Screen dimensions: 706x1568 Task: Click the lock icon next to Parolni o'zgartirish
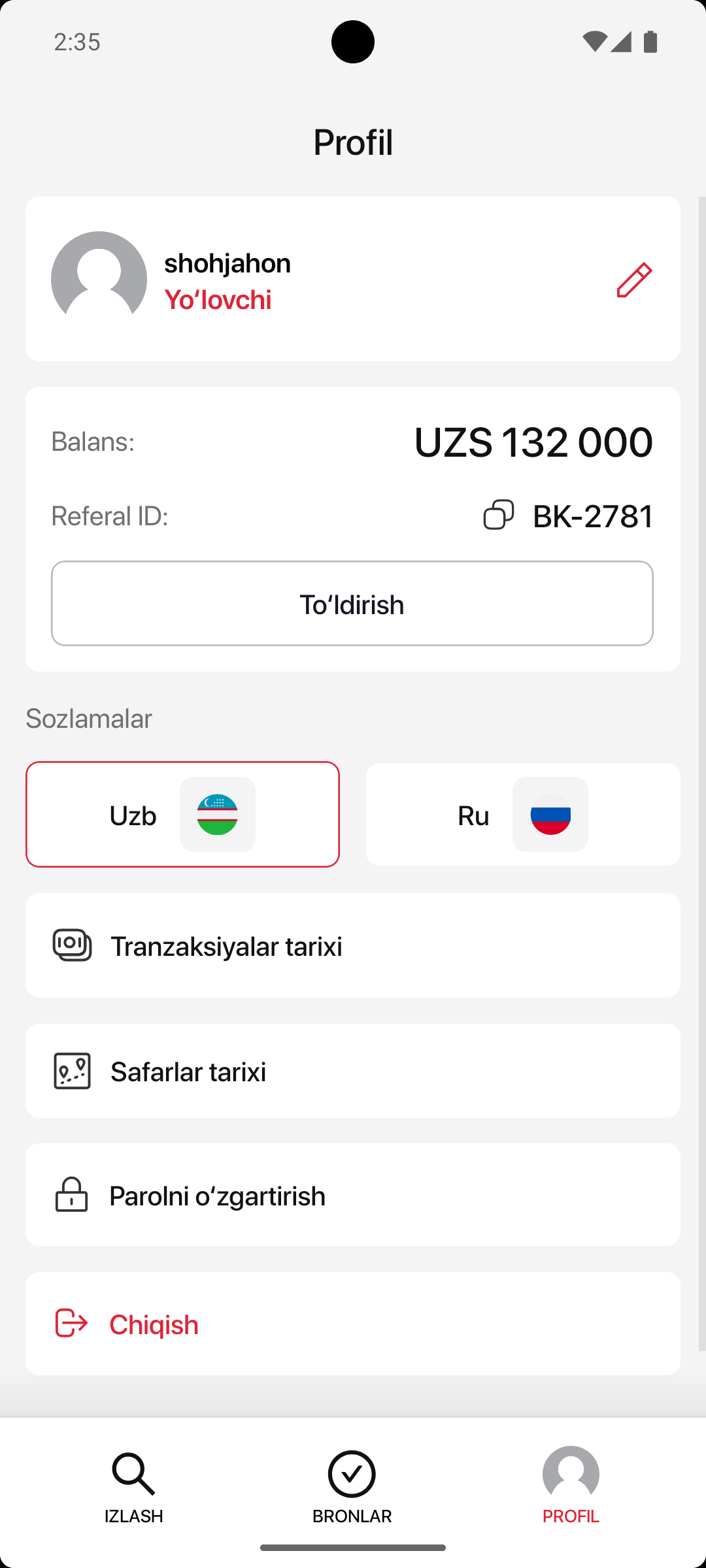pyautogui.click(x=71, y=1194)
